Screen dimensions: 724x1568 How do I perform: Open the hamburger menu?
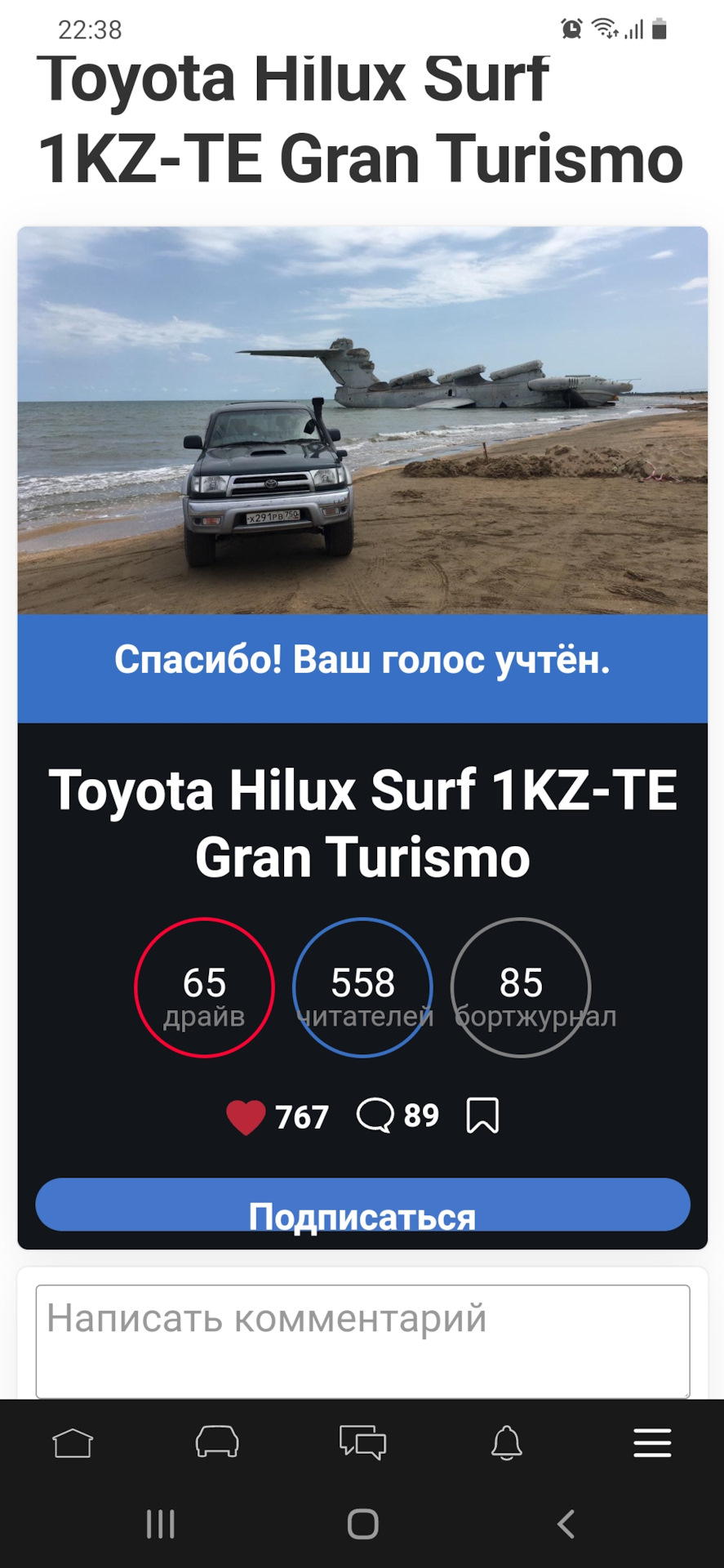[x=652, y=1443]
